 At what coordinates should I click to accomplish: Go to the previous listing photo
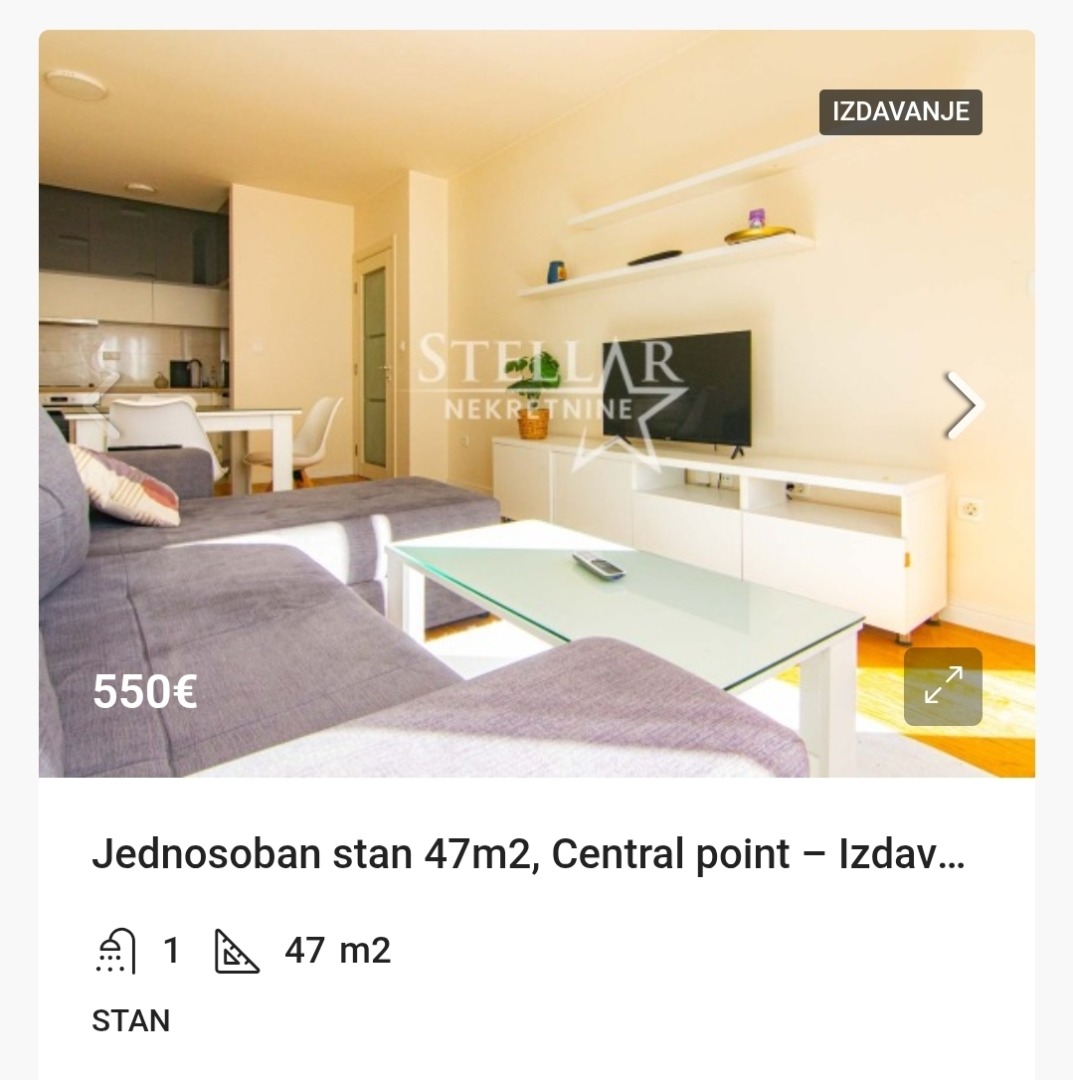pos(108,405)
